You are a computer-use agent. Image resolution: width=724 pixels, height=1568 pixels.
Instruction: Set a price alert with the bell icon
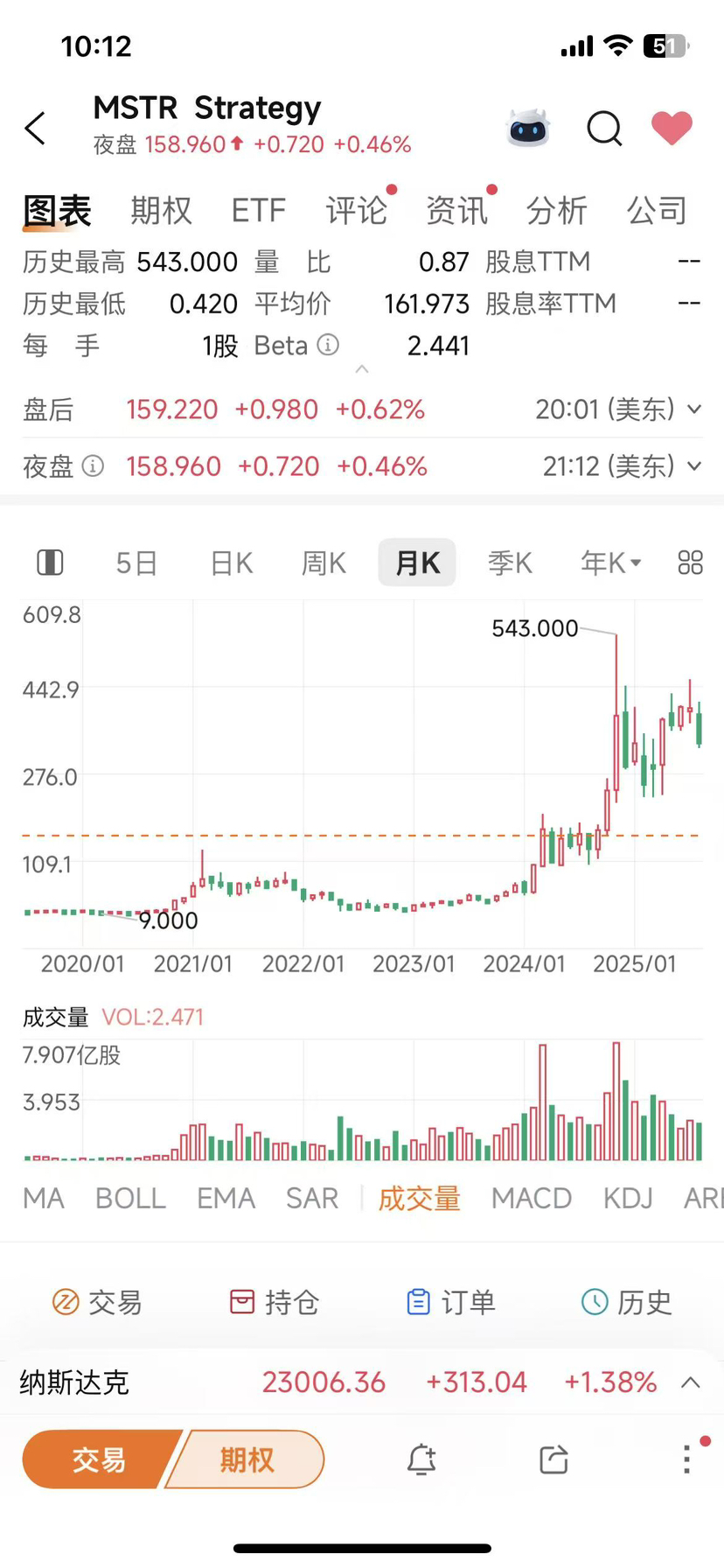(x=421, y=1459)
